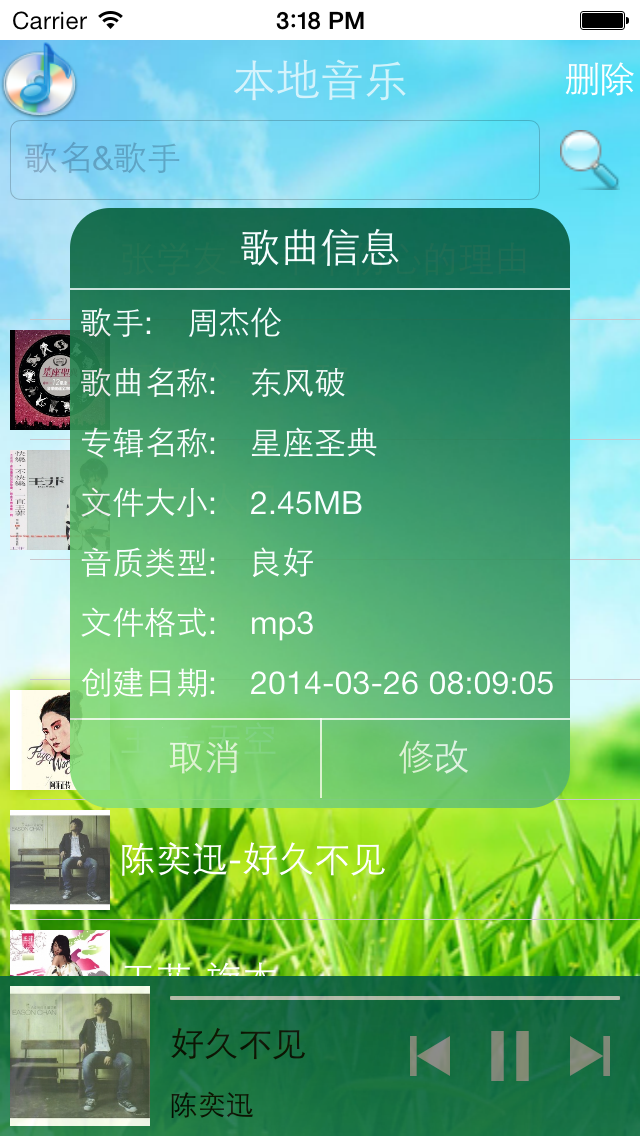Tap 修改 to edit the song info
640x1136 pixels.
pos(434,758)
